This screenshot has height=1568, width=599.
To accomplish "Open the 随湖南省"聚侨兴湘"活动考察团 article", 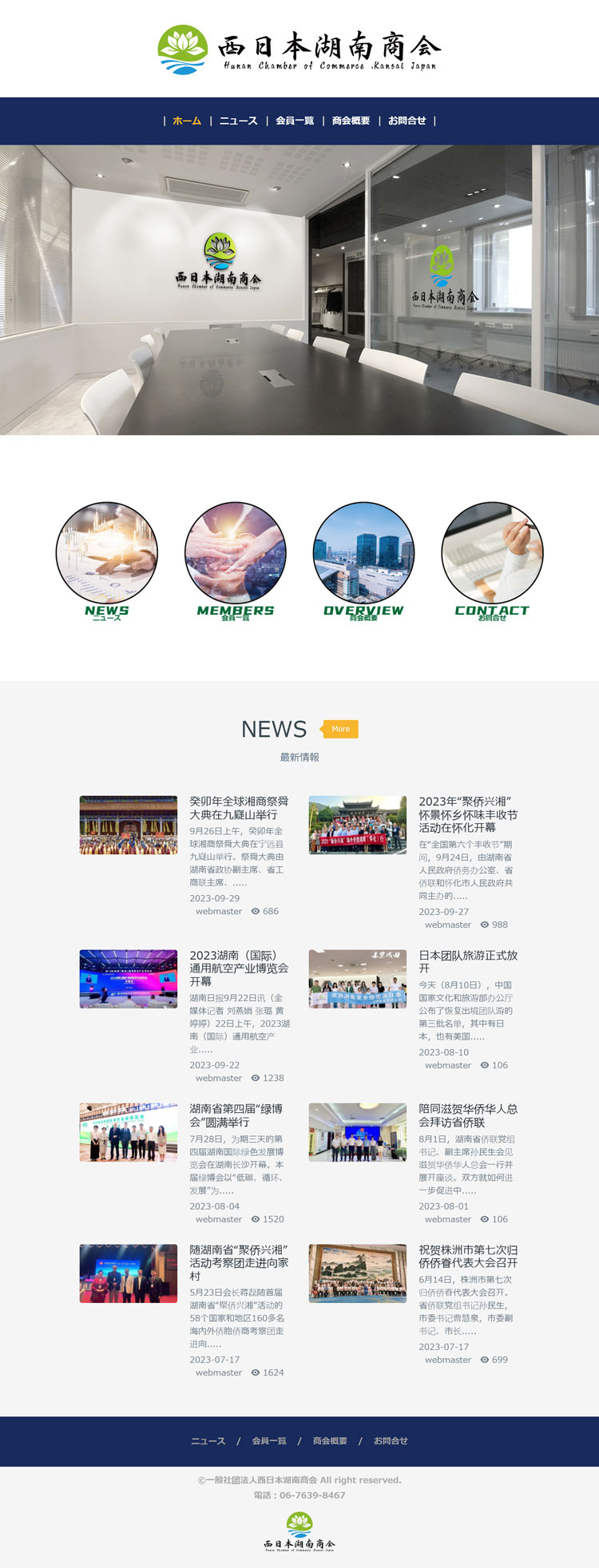I will point(239,1262).
